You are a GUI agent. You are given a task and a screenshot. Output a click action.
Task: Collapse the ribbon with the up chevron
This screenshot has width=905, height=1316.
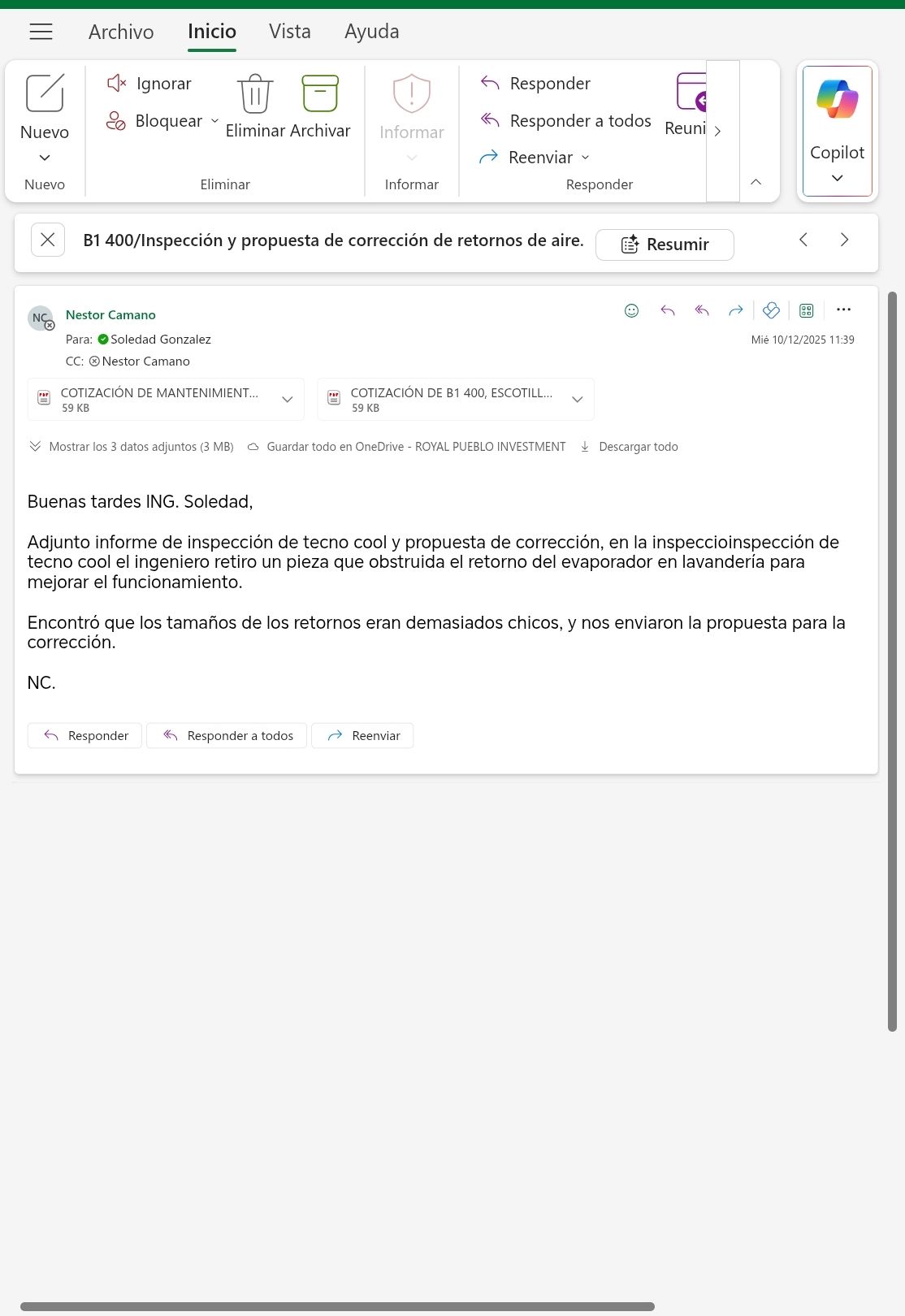pyautogui.click(x=756, y=182)
